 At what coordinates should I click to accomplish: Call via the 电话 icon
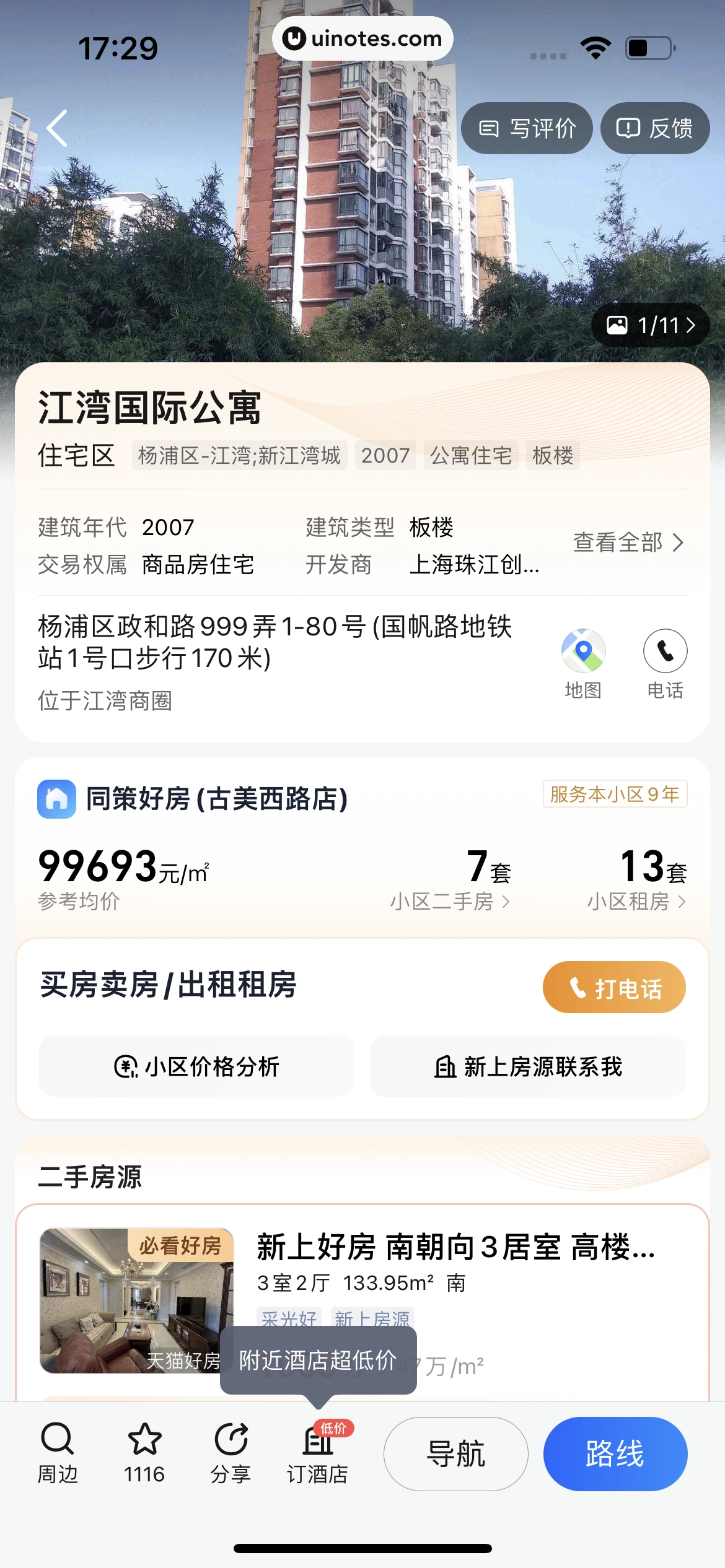tap(665, 663)
